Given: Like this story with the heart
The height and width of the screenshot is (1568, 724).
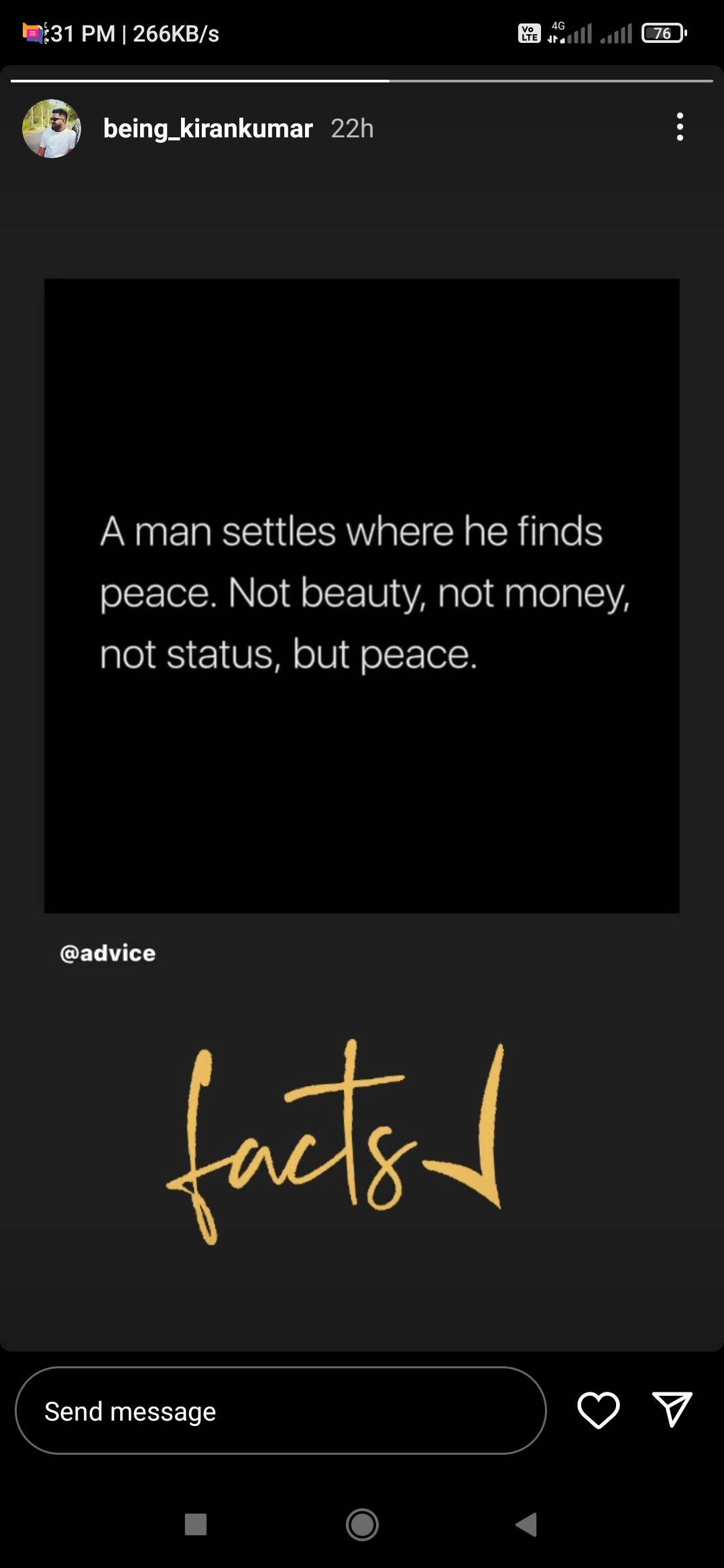Looking at the screenshot, I should pyautogui.click(x=598, y=1410).
